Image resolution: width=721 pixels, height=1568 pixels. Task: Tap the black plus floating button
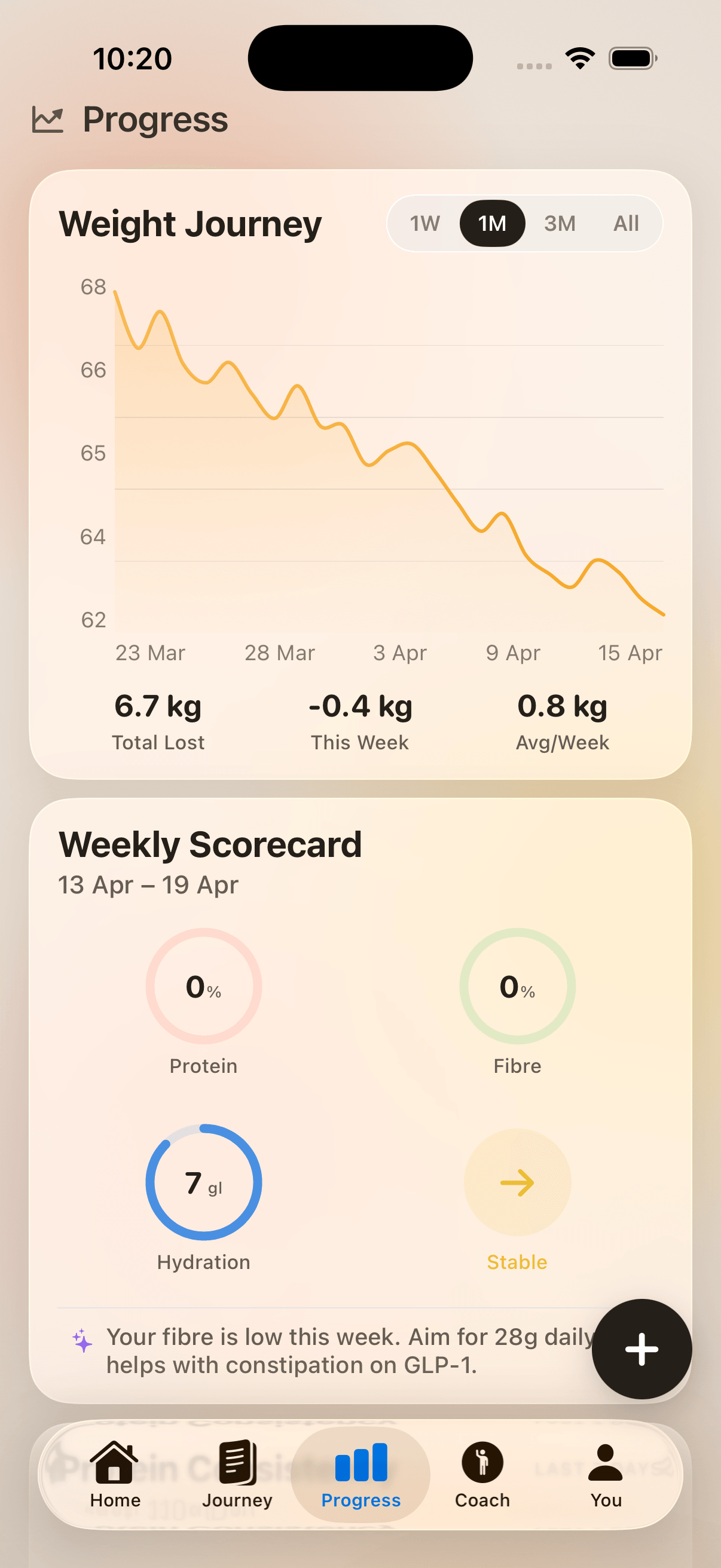pyautogui.click(x=641, y=1349)
